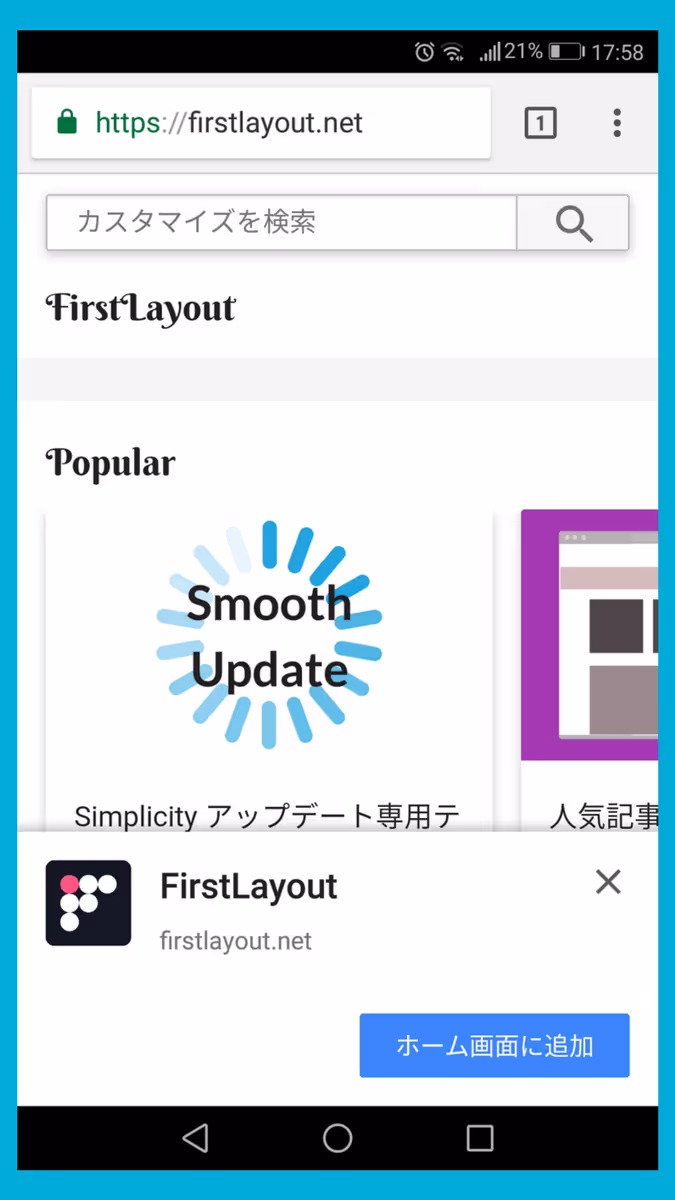The height and width of the screenshot is (1200, 675).
Task: Dismiss the FirstLayout install banner
Action: tap(608, 881)
